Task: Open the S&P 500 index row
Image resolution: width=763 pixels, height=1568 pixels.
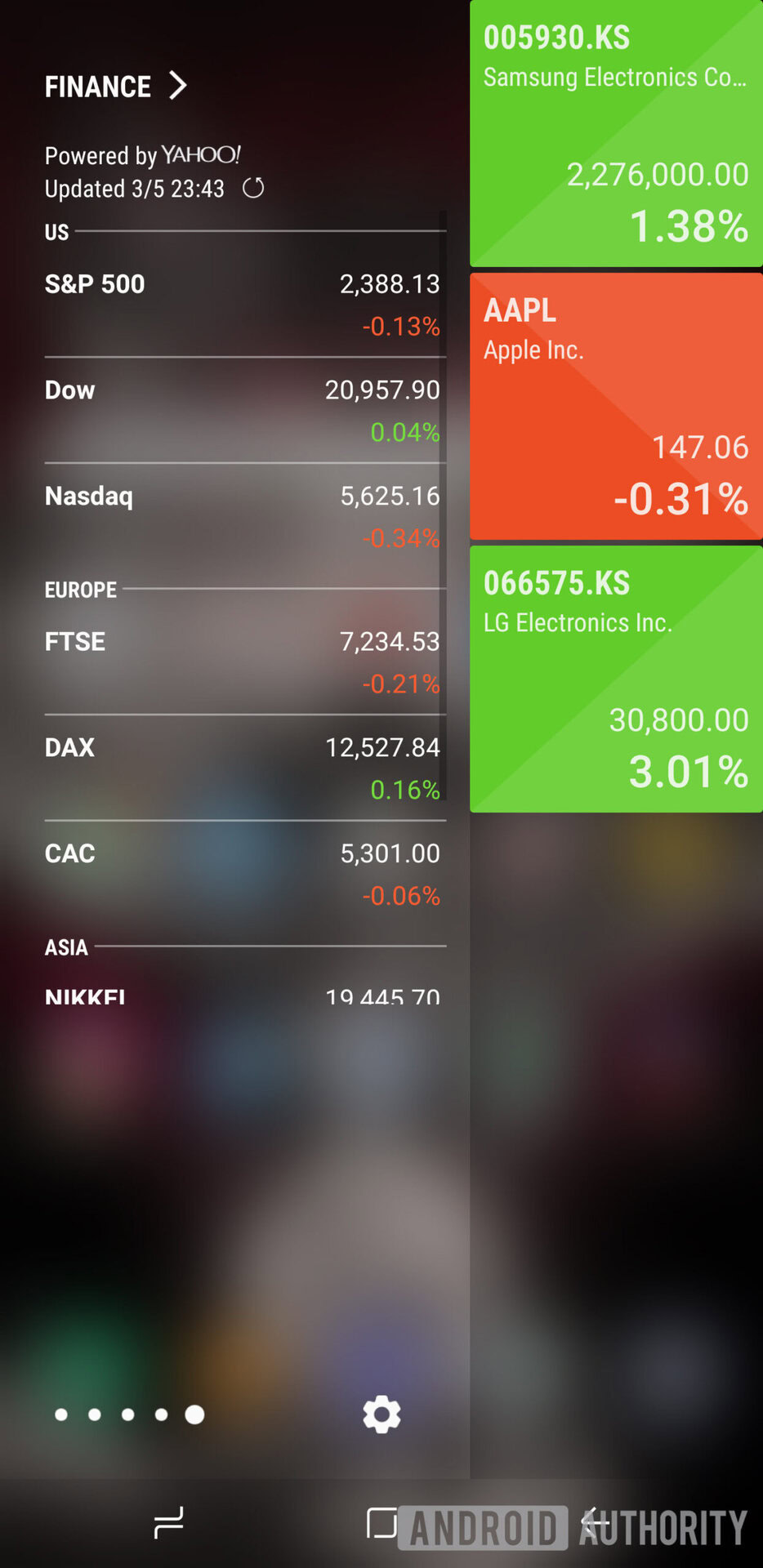Action: 243,304
